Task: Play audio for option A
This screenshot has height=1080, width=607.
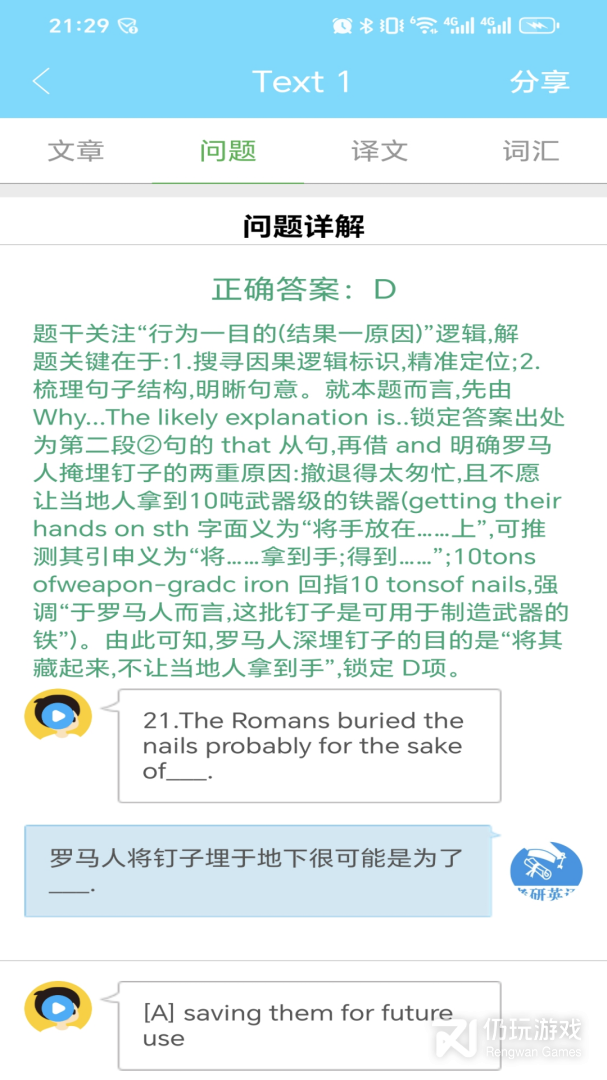Action: [58, 1007]
